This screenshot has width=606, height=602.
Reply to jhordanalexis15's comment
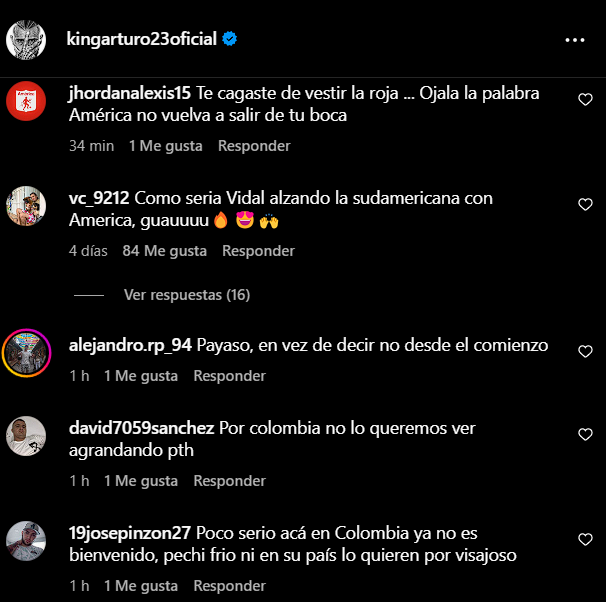click(254, 146)
